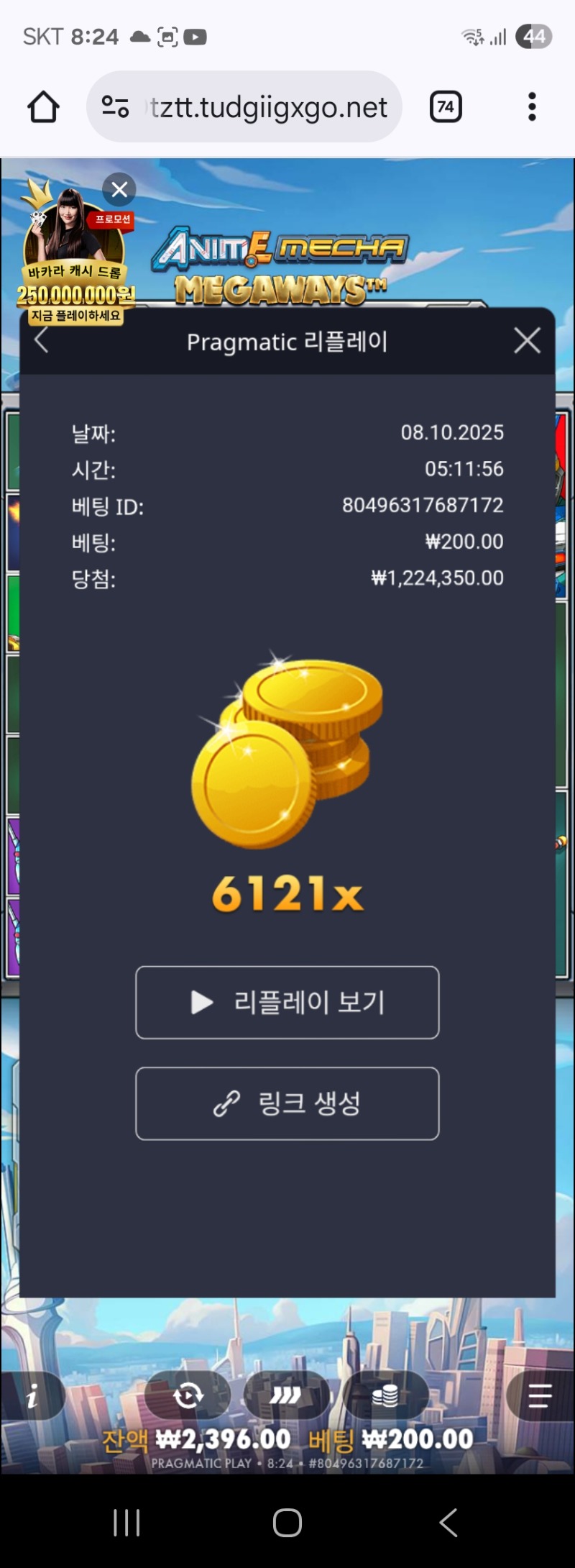This screenshot has height=1568, width=575.
Task: Dismiss the baccarat cash drop promotion banner
Action: (x=119, y=190)
